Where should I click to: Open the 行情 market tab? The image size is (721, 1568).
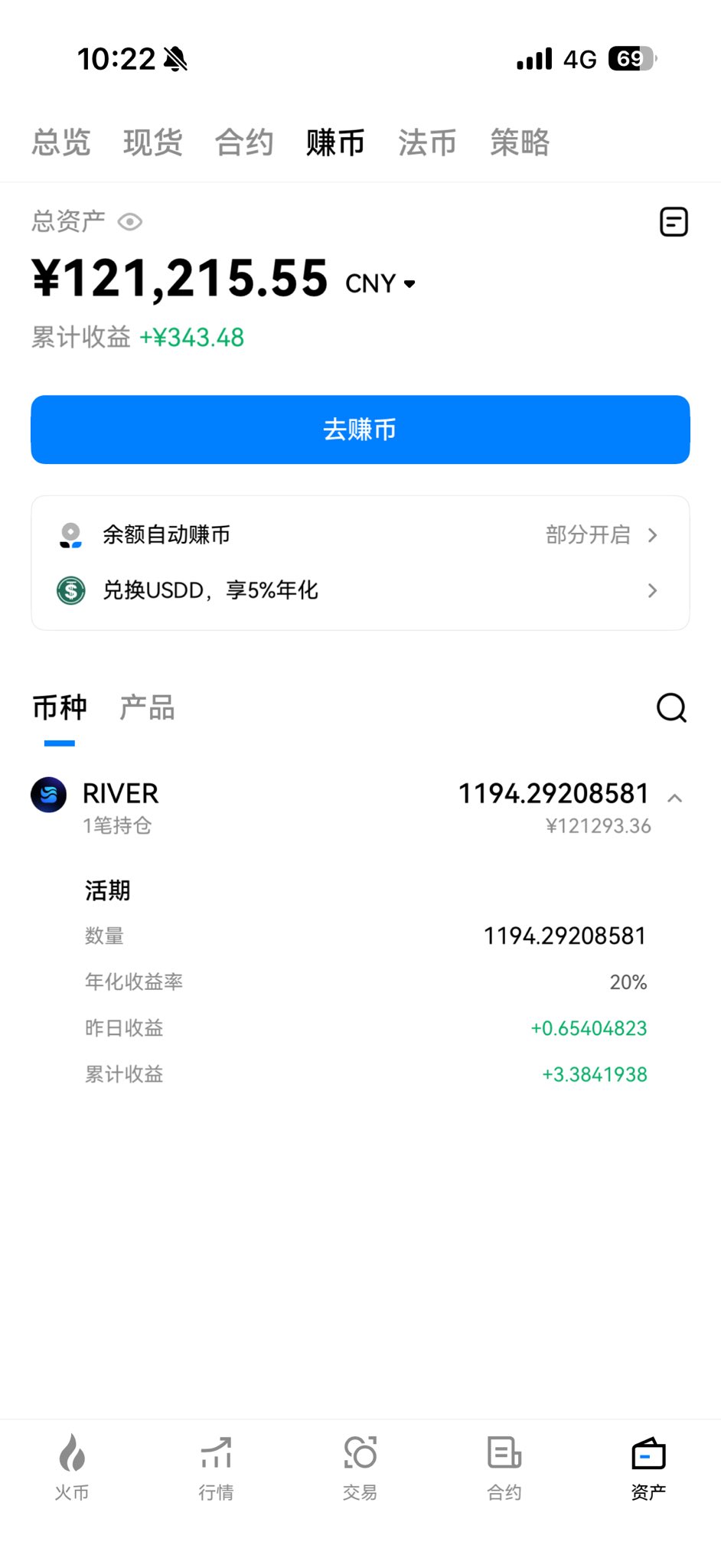click(216, 1464)
